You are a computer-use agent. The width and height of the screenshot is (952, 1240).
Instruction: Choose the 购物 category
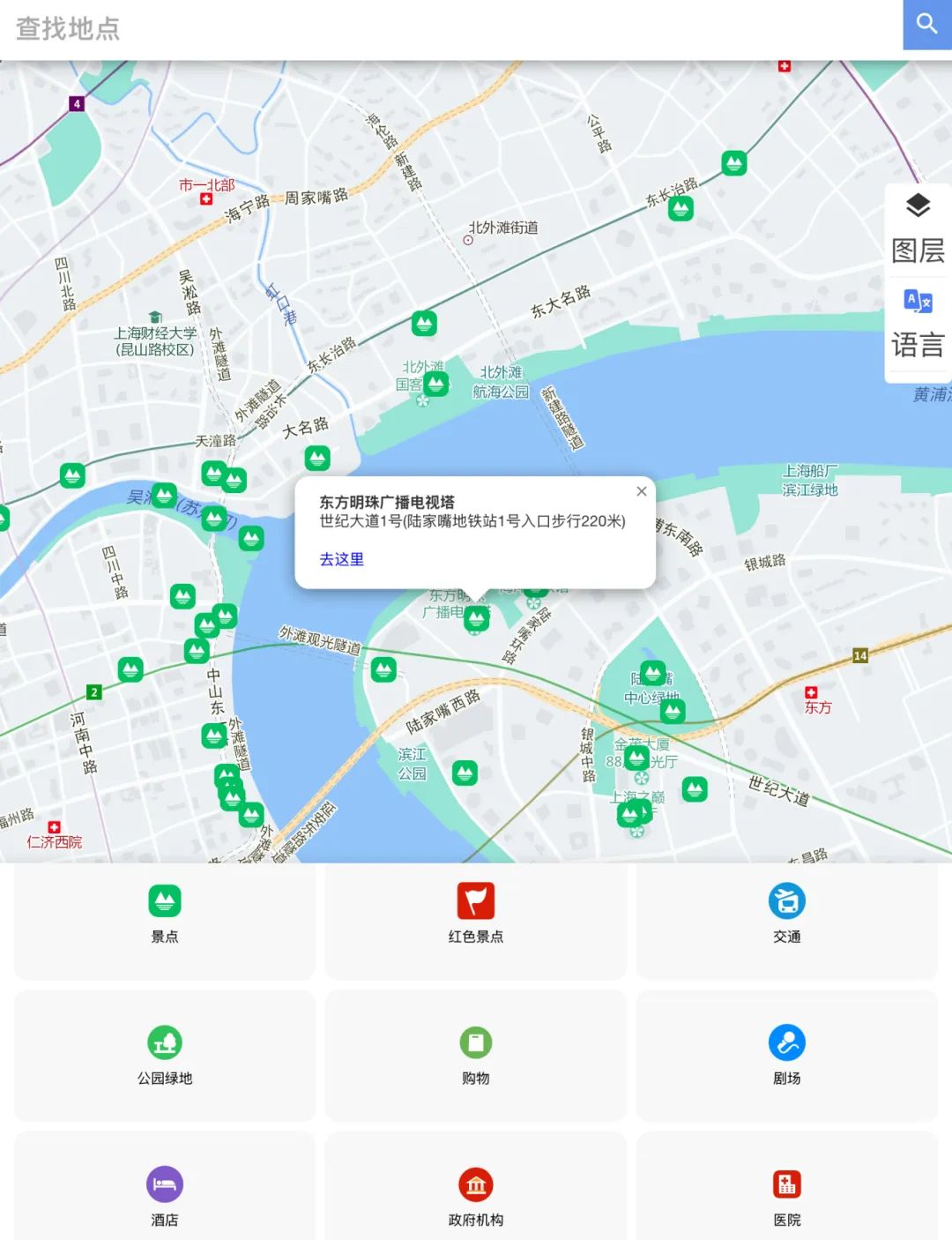pyautogui.click(x=475, y=1056)
